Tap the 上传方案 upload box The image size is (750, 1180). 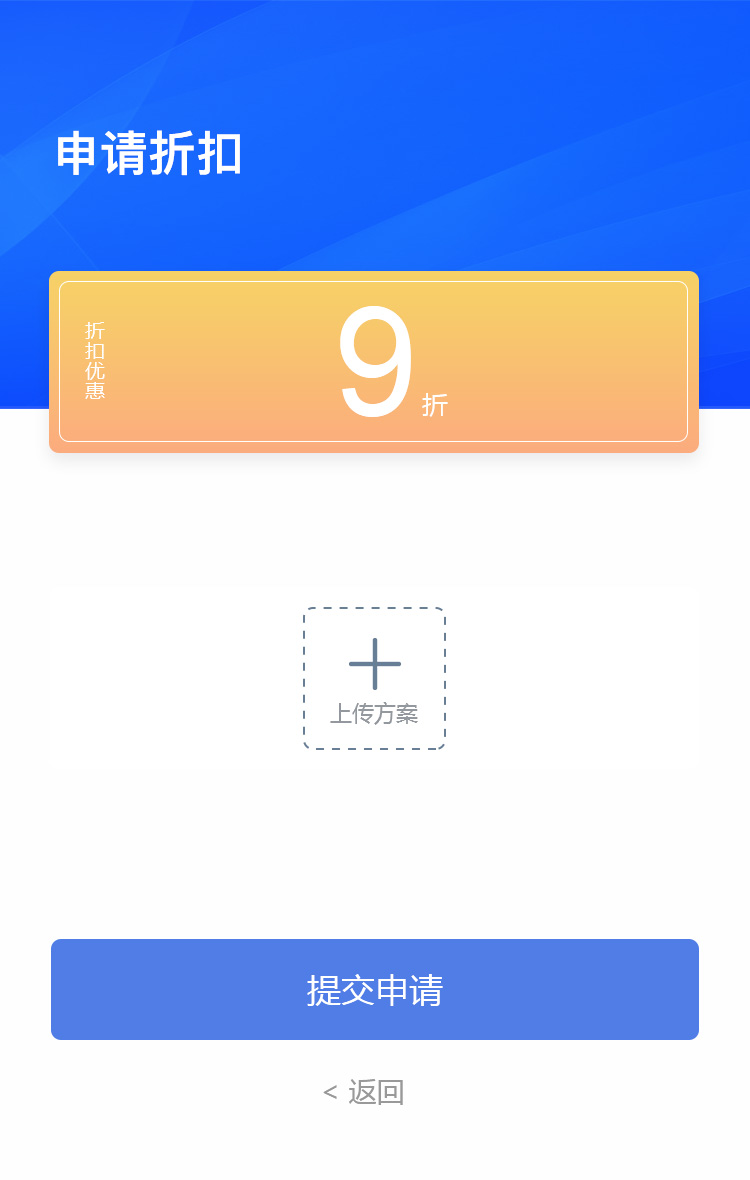(374, 678)
